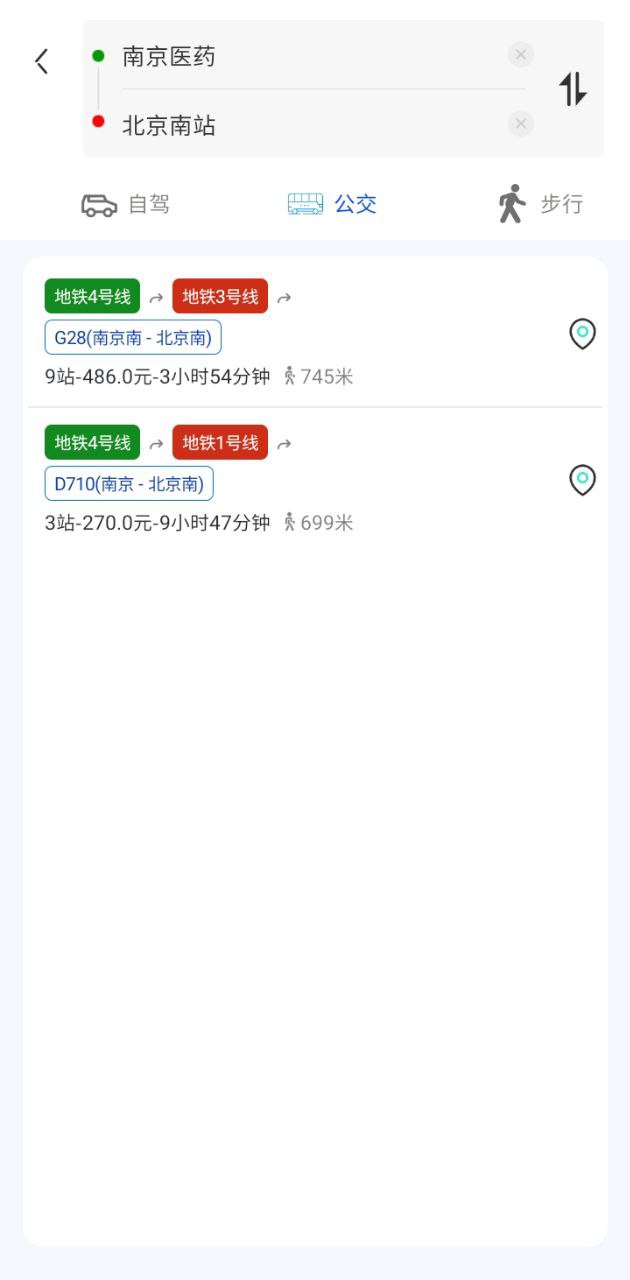Select the 公交 transit tab
Viewport: 630px width, 1280px height.
pos(332,204)
